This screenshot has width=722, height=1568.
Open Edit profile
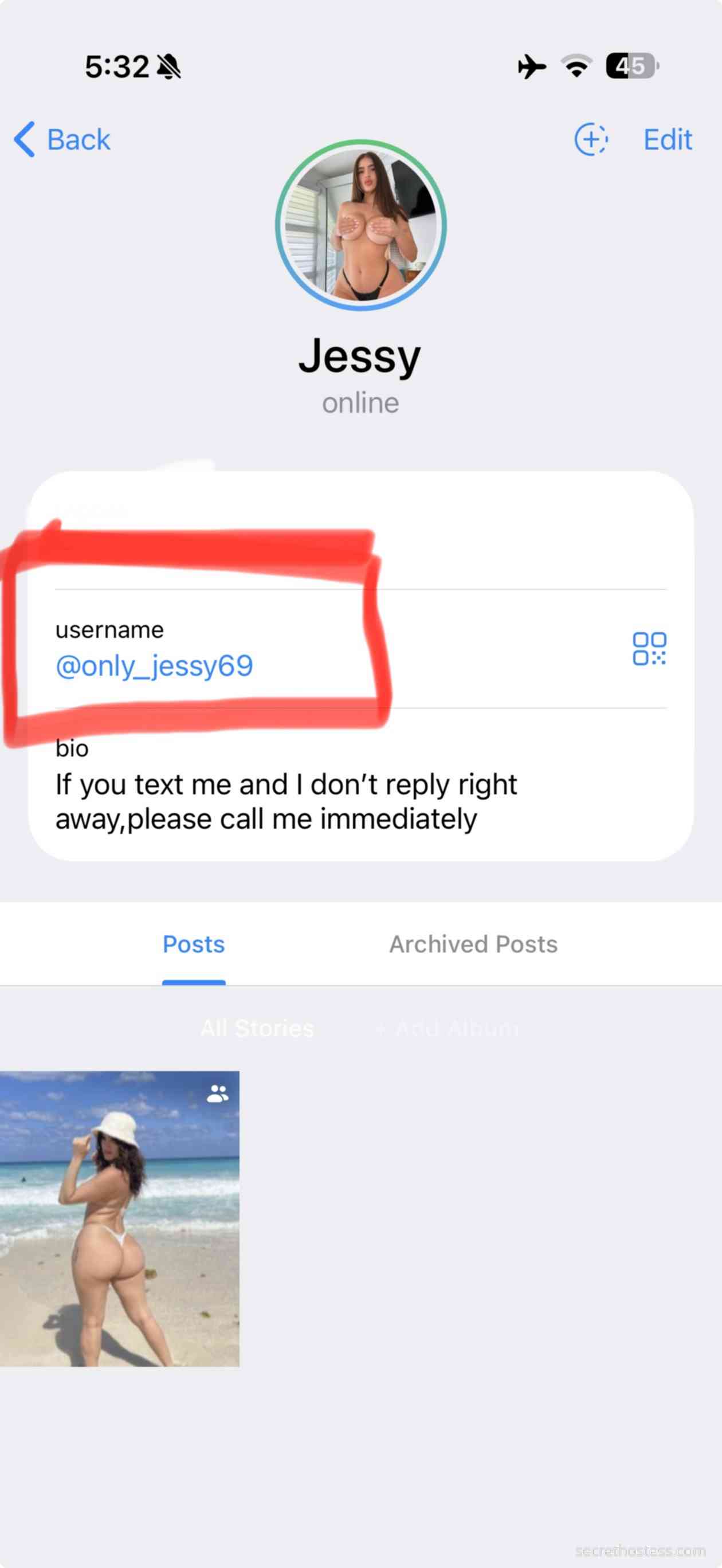click(x=668, y=139)
